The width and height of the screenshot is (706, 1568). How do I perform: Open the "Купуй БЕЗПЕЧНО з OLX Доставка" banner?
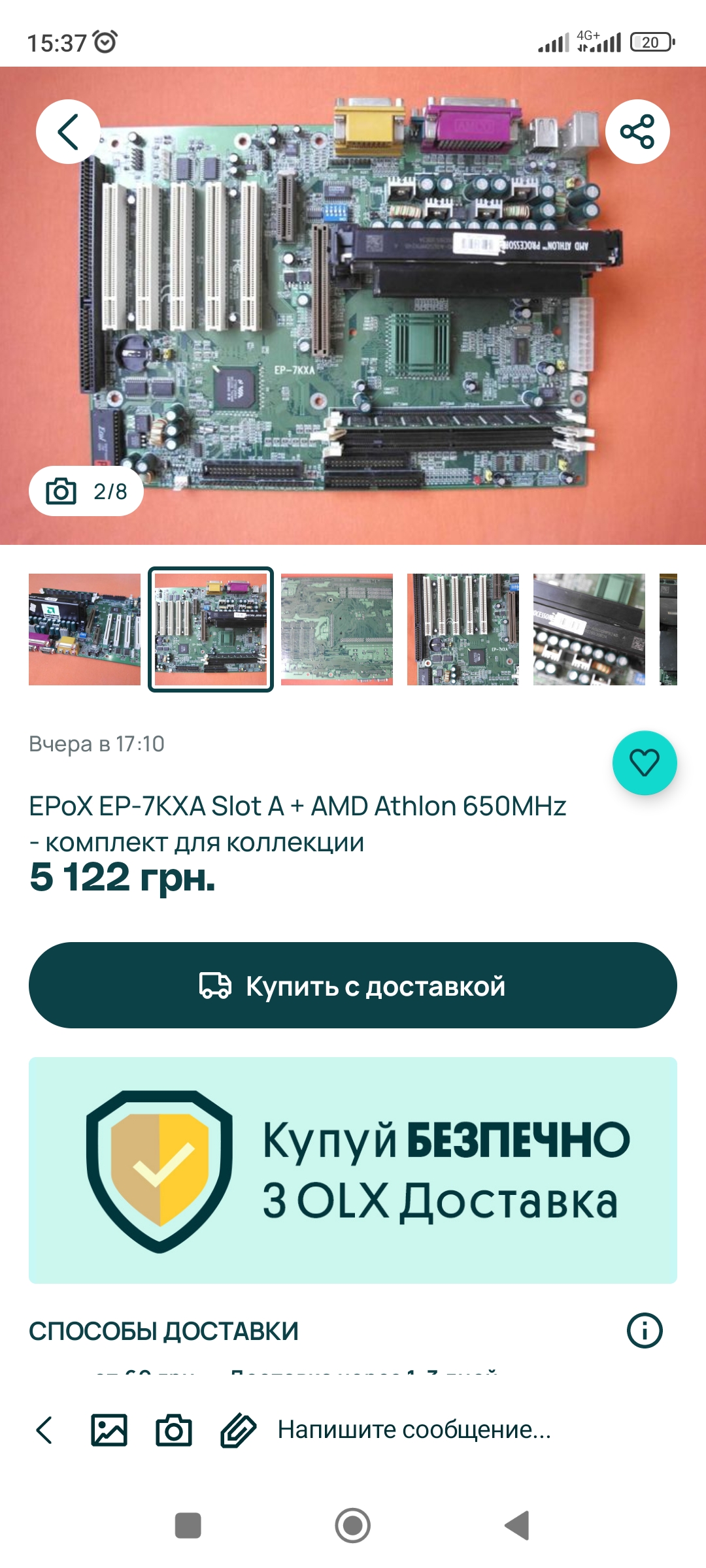click(353, 1170)
